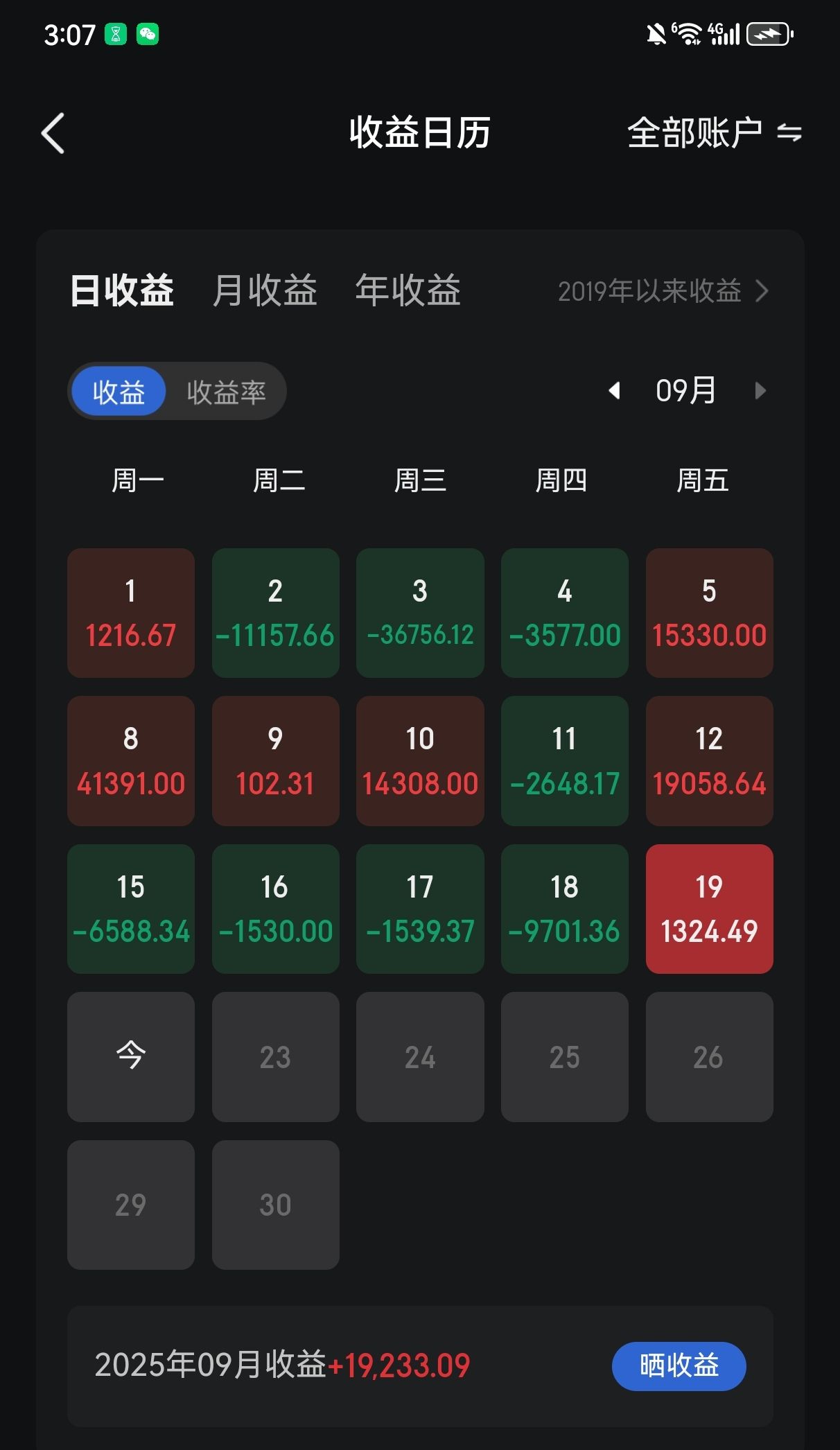Open 2019年以来收益 details
The height and width of the screenshot is (1450, 840).
663,291
